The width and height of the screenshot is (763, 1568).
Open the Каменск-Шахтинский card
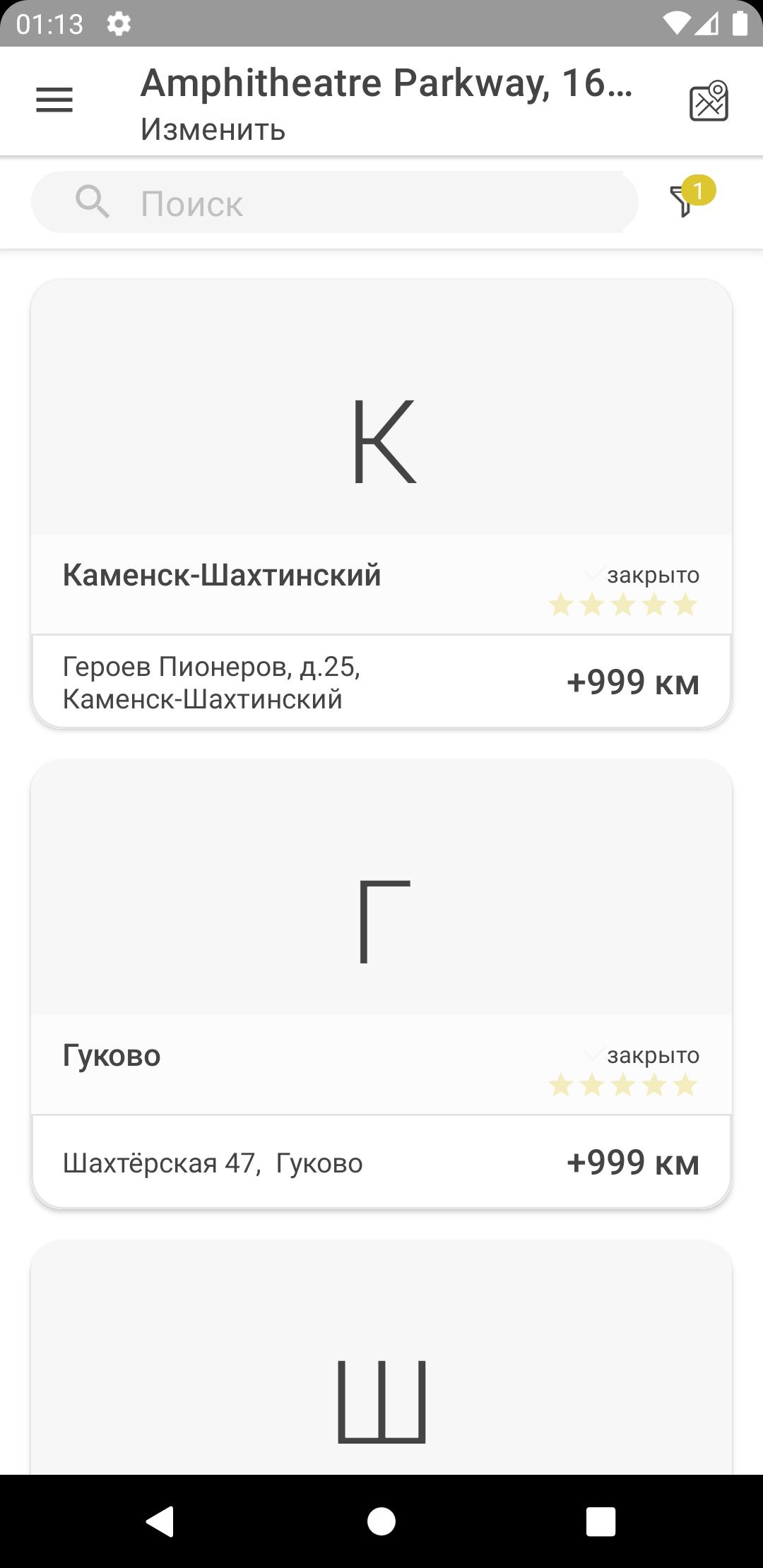tap(381, 504)
